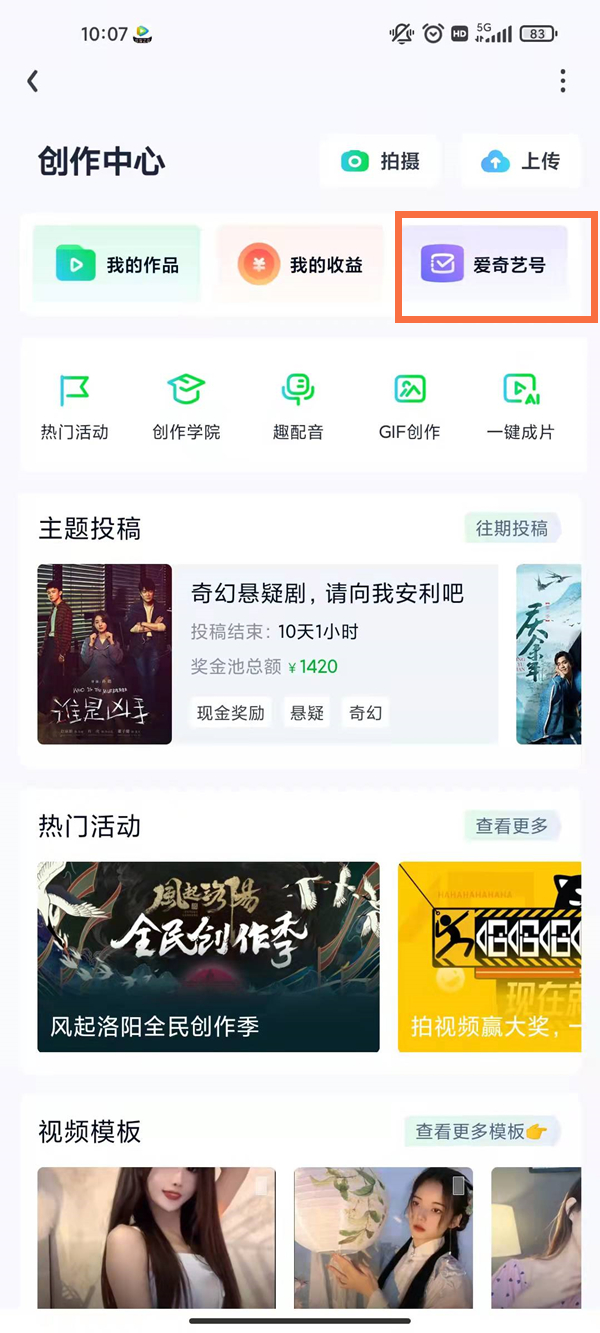
Task: Tap the 拍摄 button to shoot video
Action: coord(380,161)
